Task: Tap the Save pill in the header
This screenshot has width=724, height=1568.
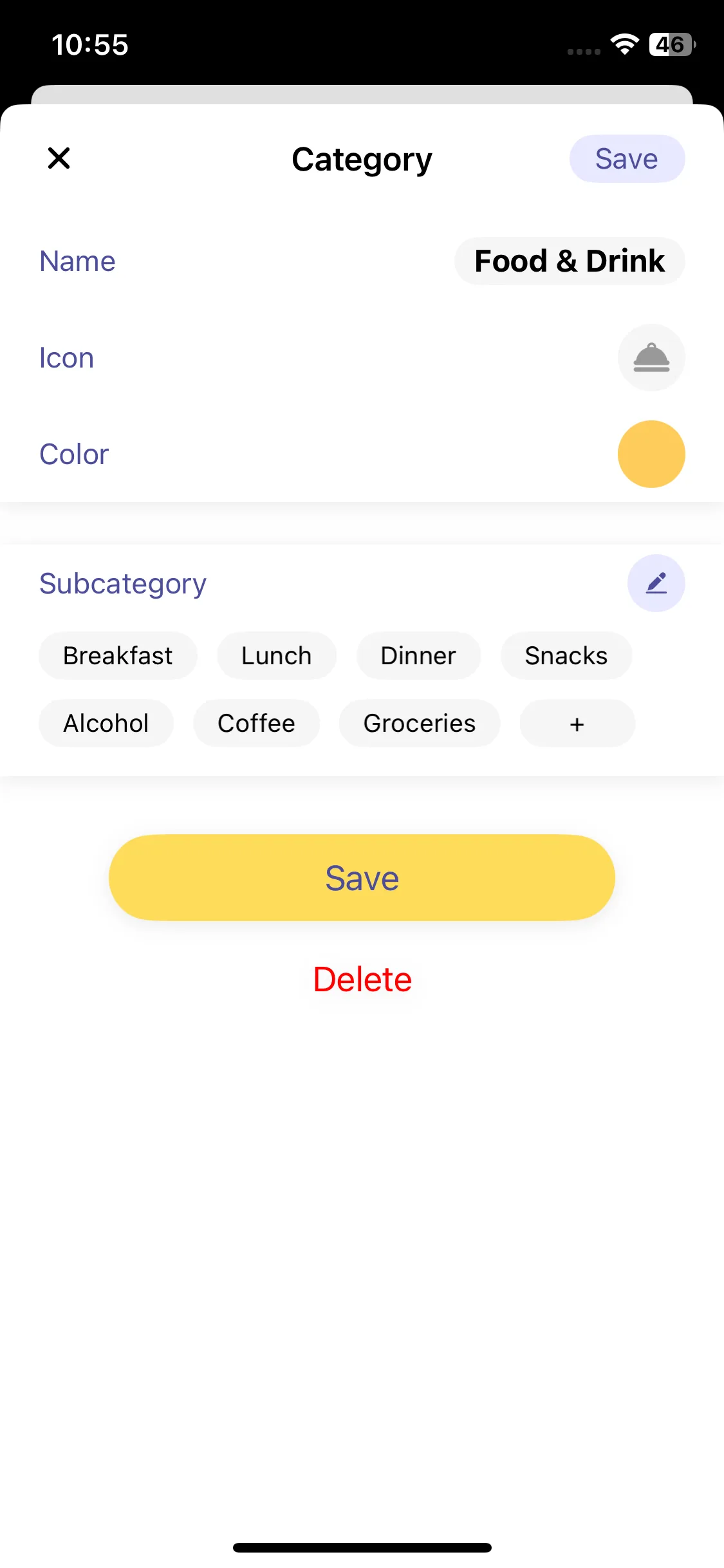Action: point(626,159)
